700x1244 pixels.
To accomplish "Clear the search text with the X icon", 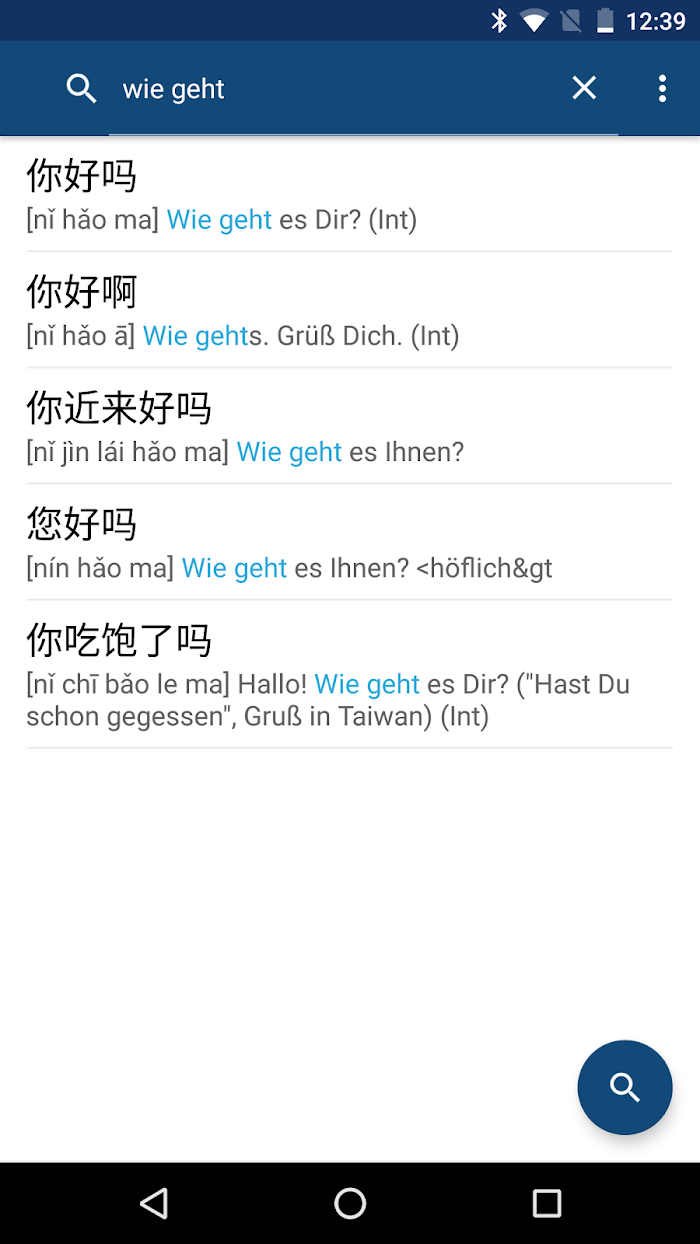I will click(x=584, y=88).
